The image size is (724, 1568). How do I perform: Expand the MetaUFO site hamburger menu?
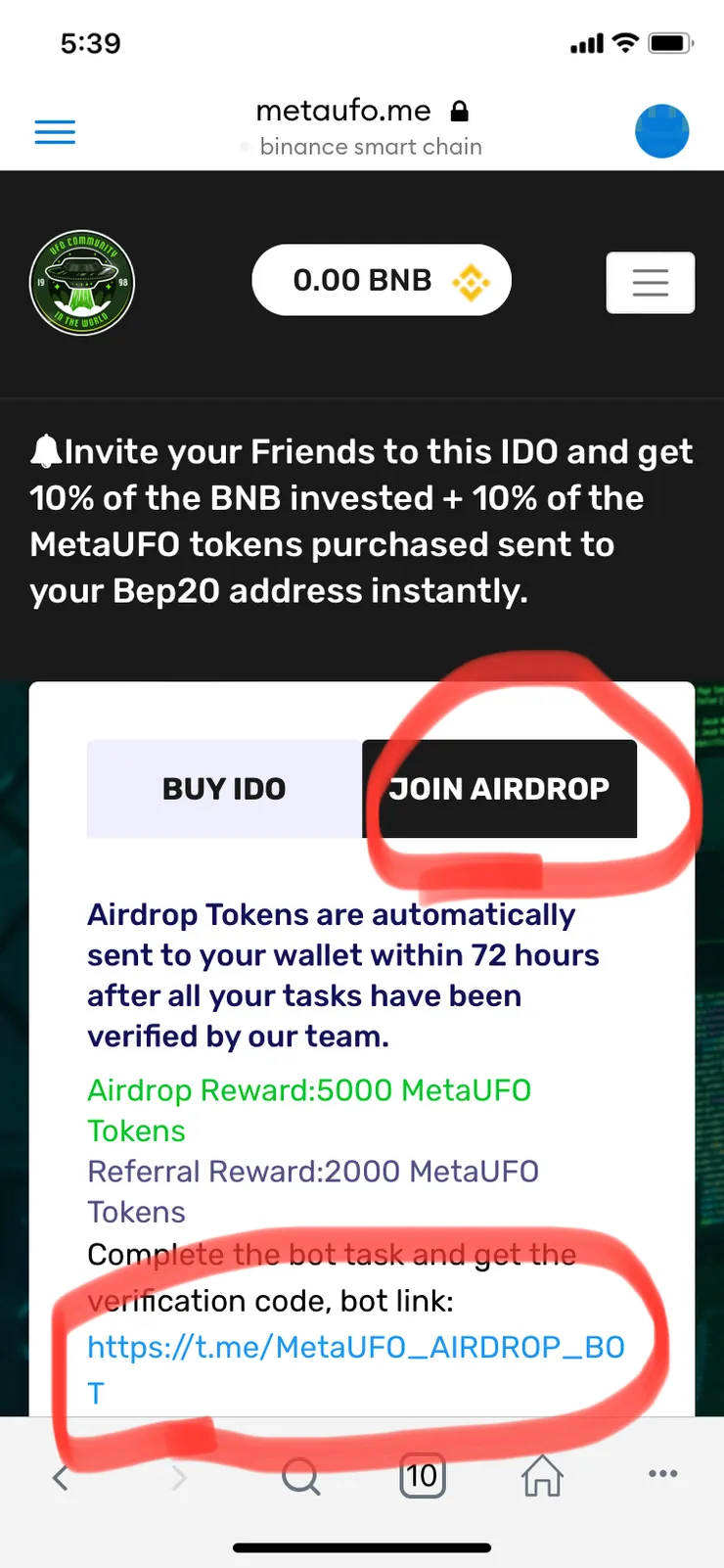650,283
